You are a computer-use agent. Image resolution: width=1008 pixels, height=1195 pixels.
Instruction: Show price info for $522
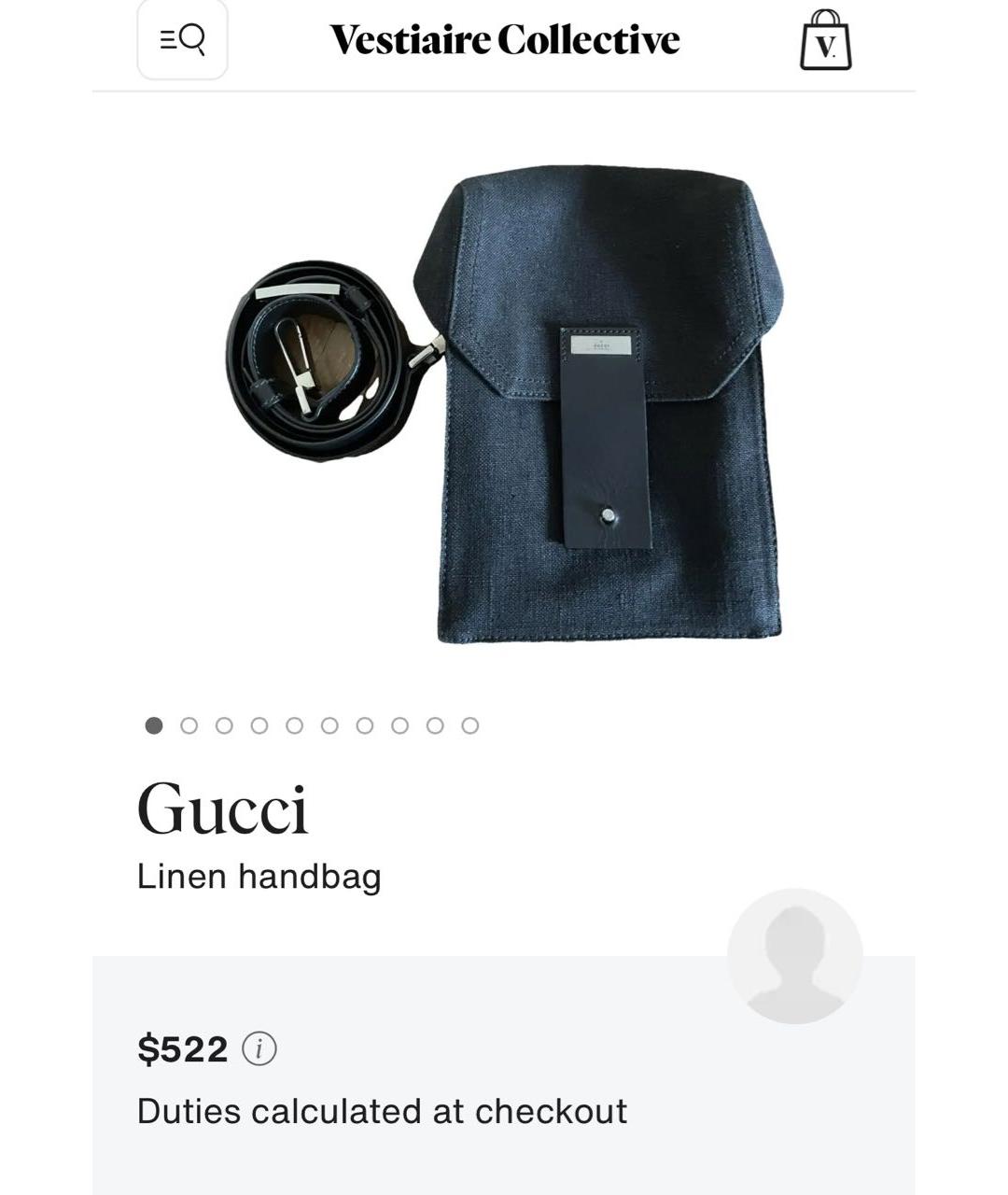[259, 1048]
